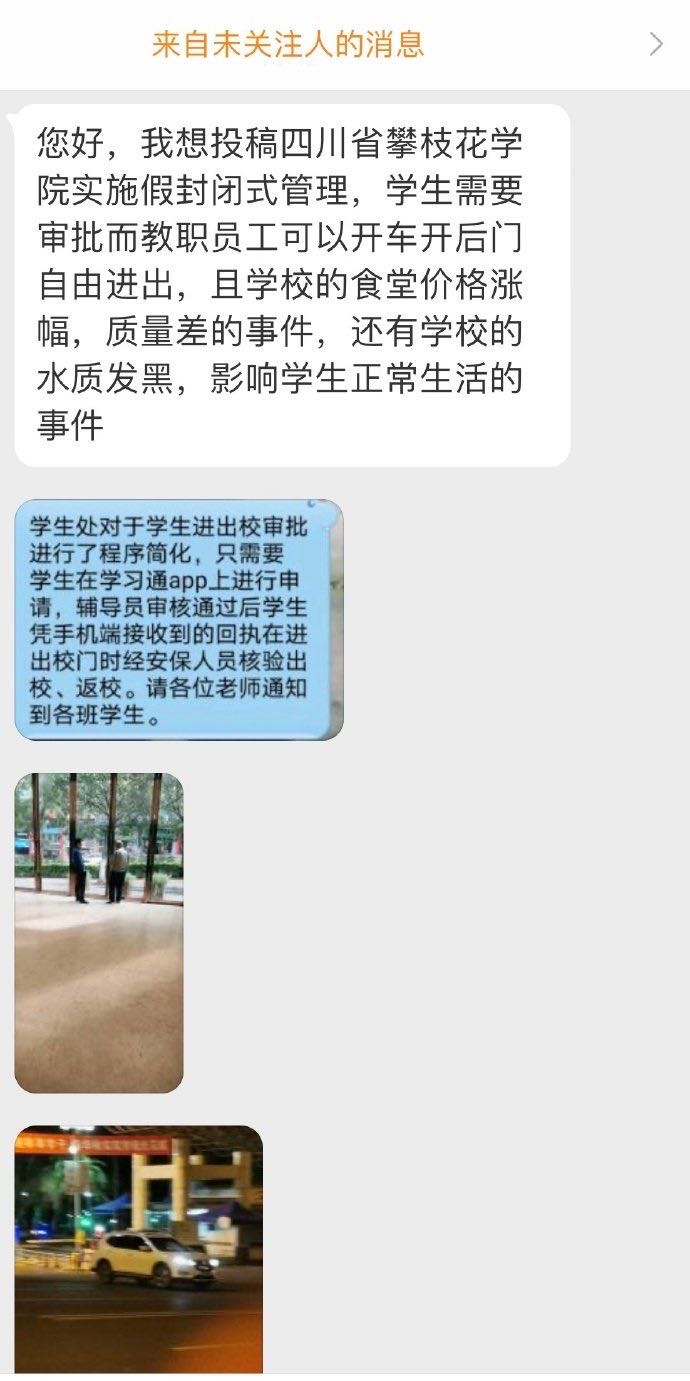Open the blue text screenshot image
690x1381 pixels.
(178, 620)
